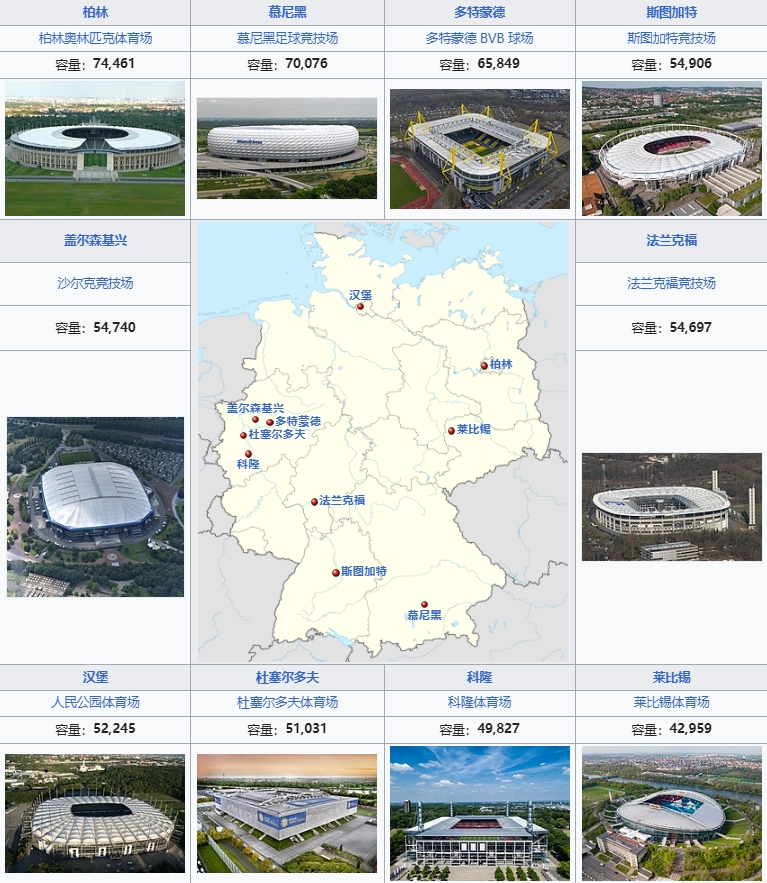
Task: Go to the 慕尼黑足球竞技场 article
Action: 287,38
